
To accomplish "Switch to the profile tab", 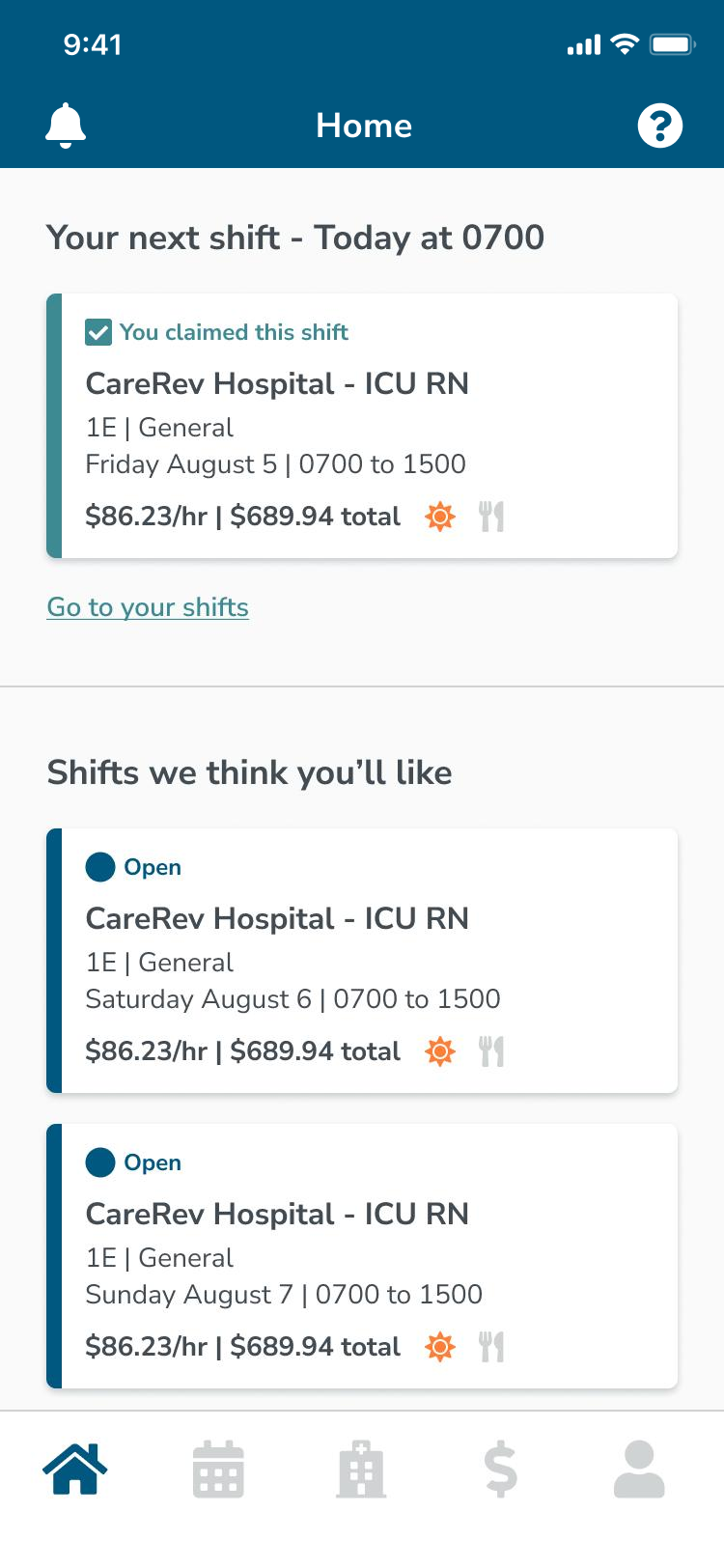I will [x=639, y=1470].
